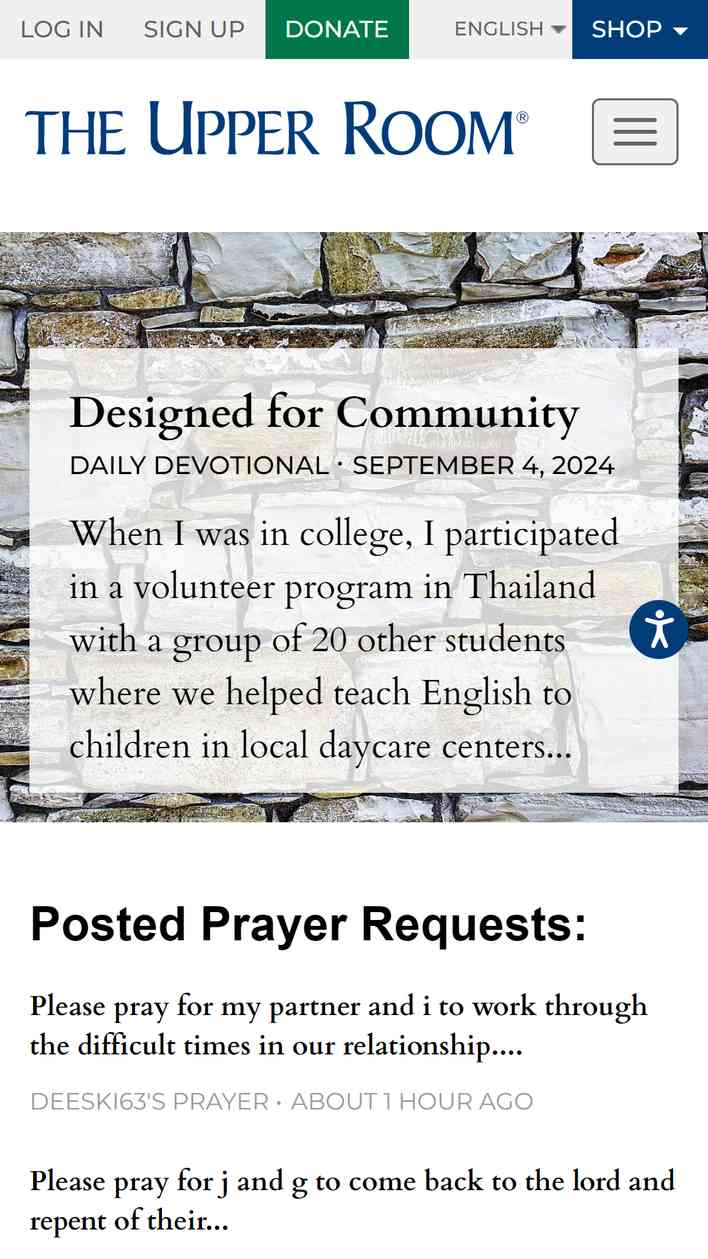Tap the green DONATE button
This screenshot has width=708, height=1259.
[337, 29]
